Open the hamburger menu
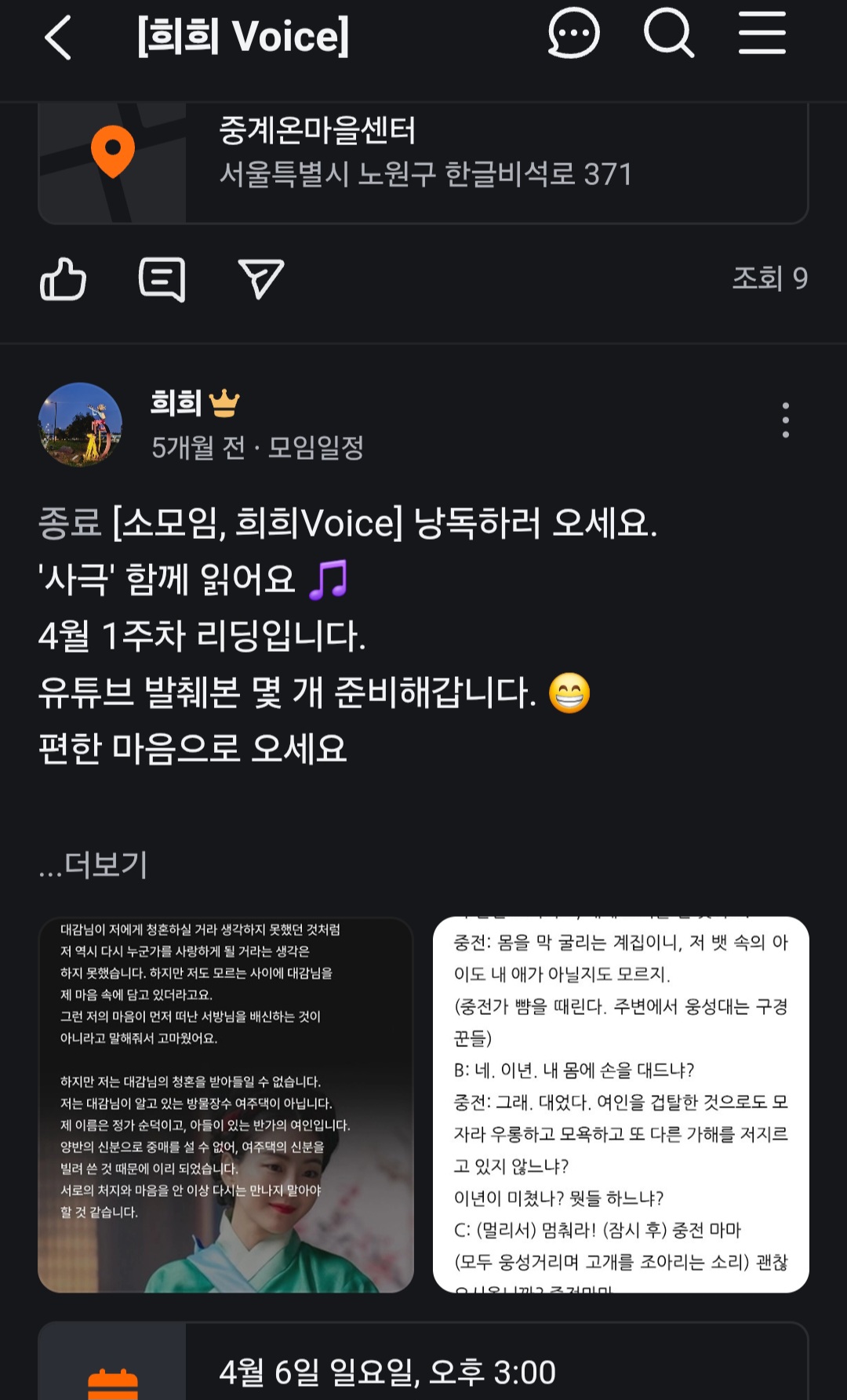Screen dimensions: 847x1400 (x=762, y=33)
